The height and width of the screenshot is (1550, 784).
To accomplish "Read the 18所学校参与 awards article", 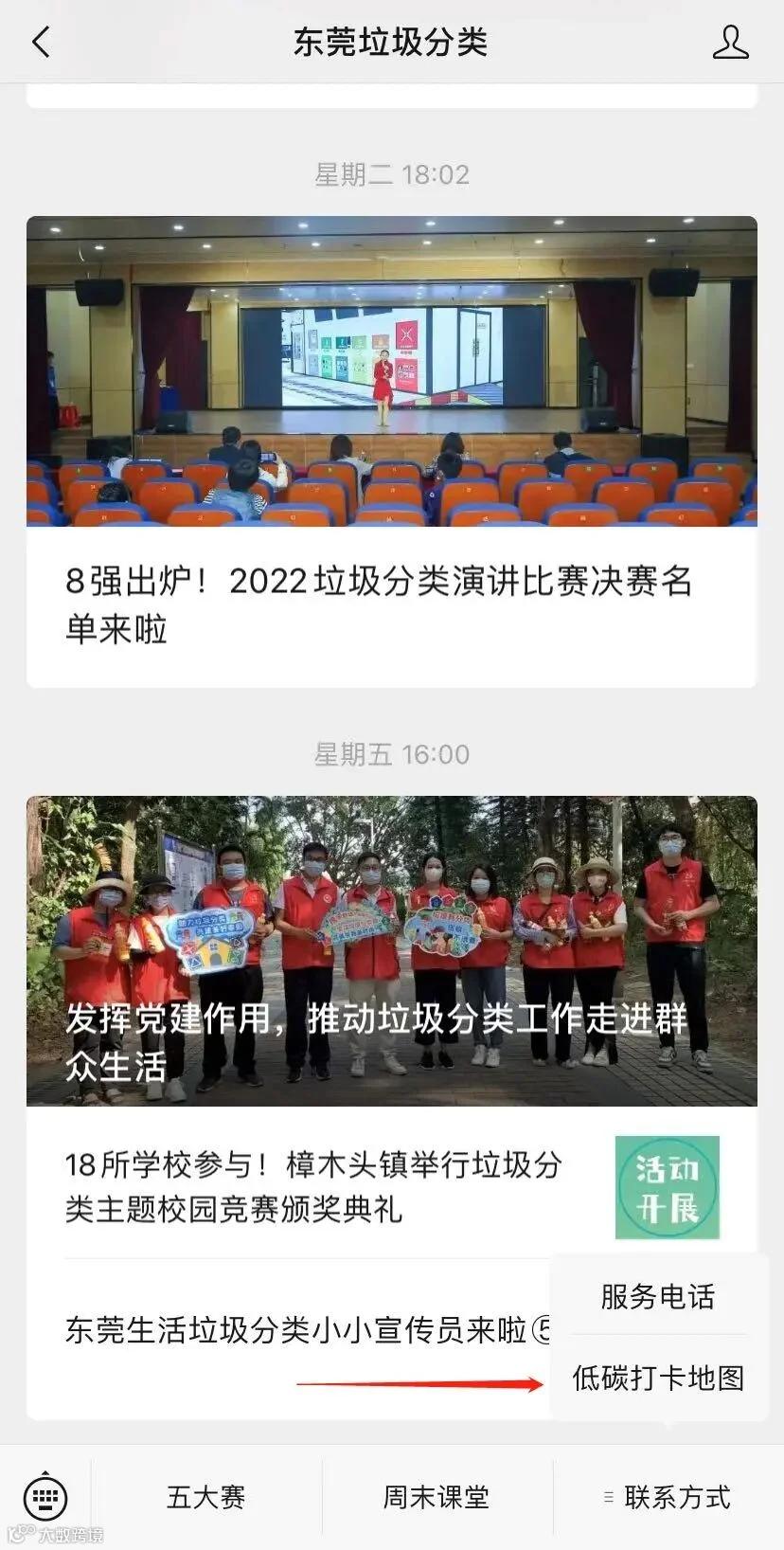I will (x=312, y=1186).
